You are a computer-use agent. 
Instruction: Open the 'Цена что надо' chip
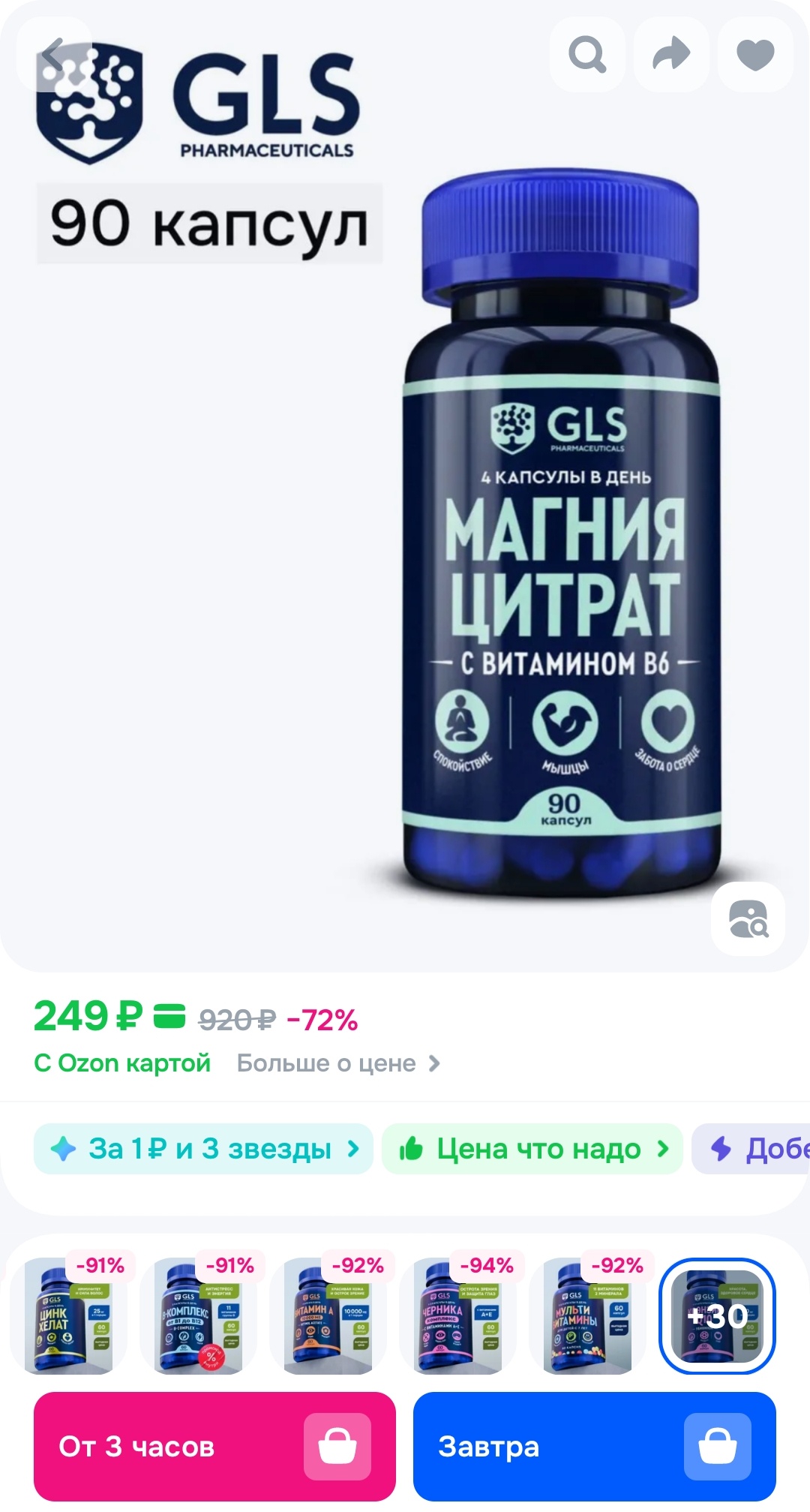tap(532, 1149)
